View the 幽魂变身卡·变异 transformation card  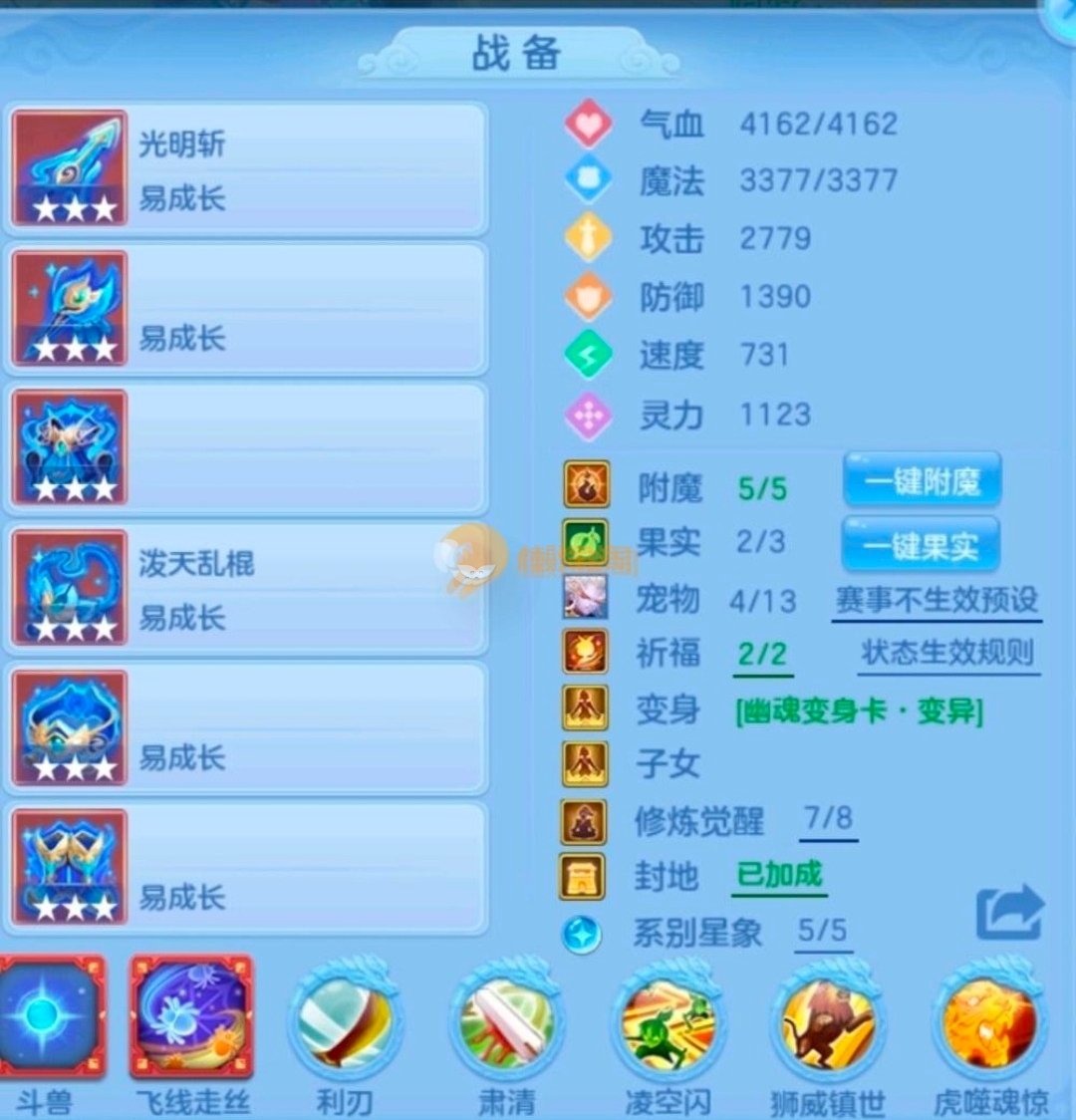[x=859, y=711]
